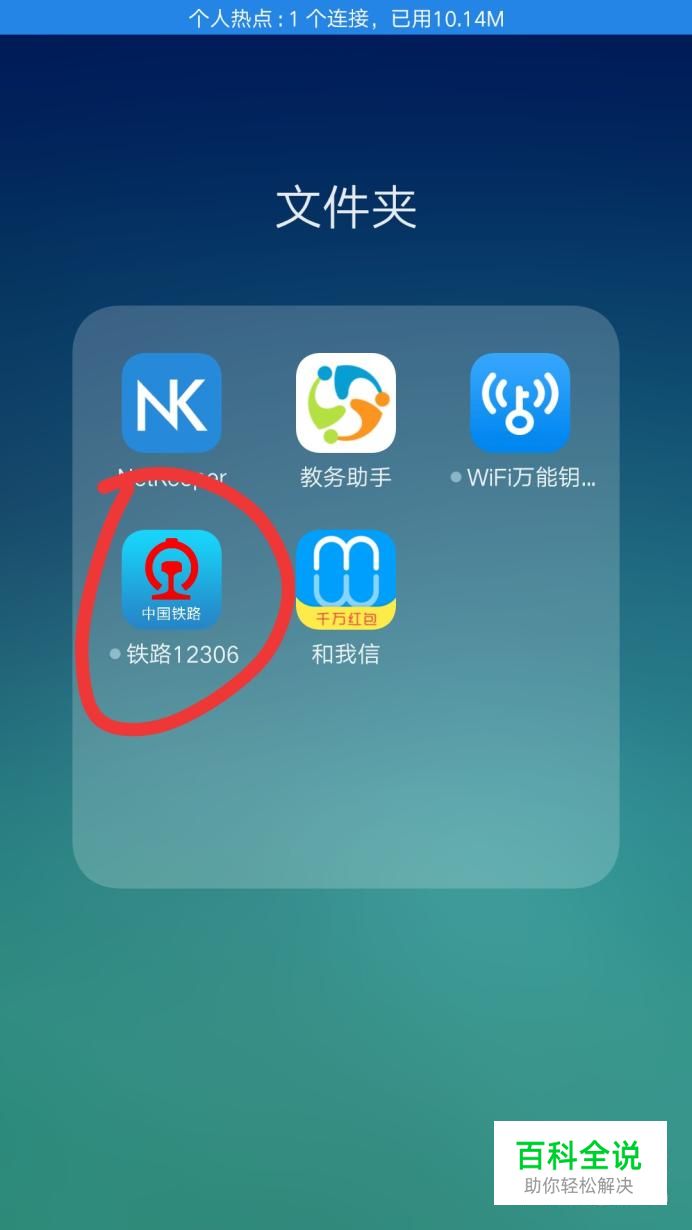Open the NetKeeper app

point(171,403)
